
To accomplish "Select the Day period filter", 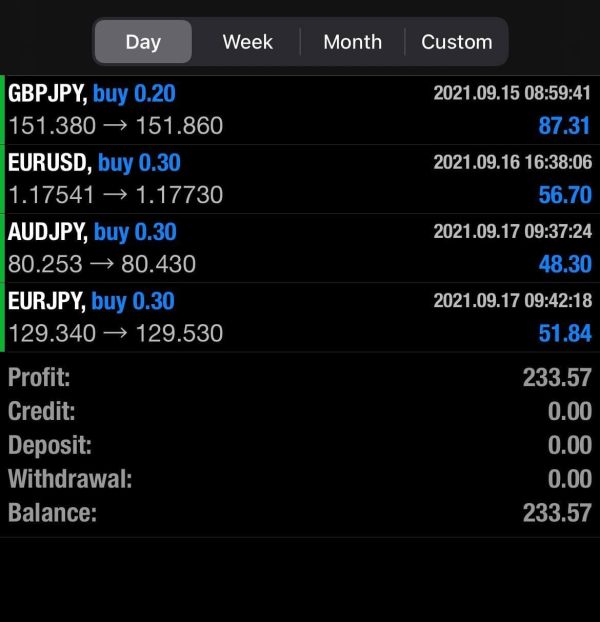I will (143, 42).
